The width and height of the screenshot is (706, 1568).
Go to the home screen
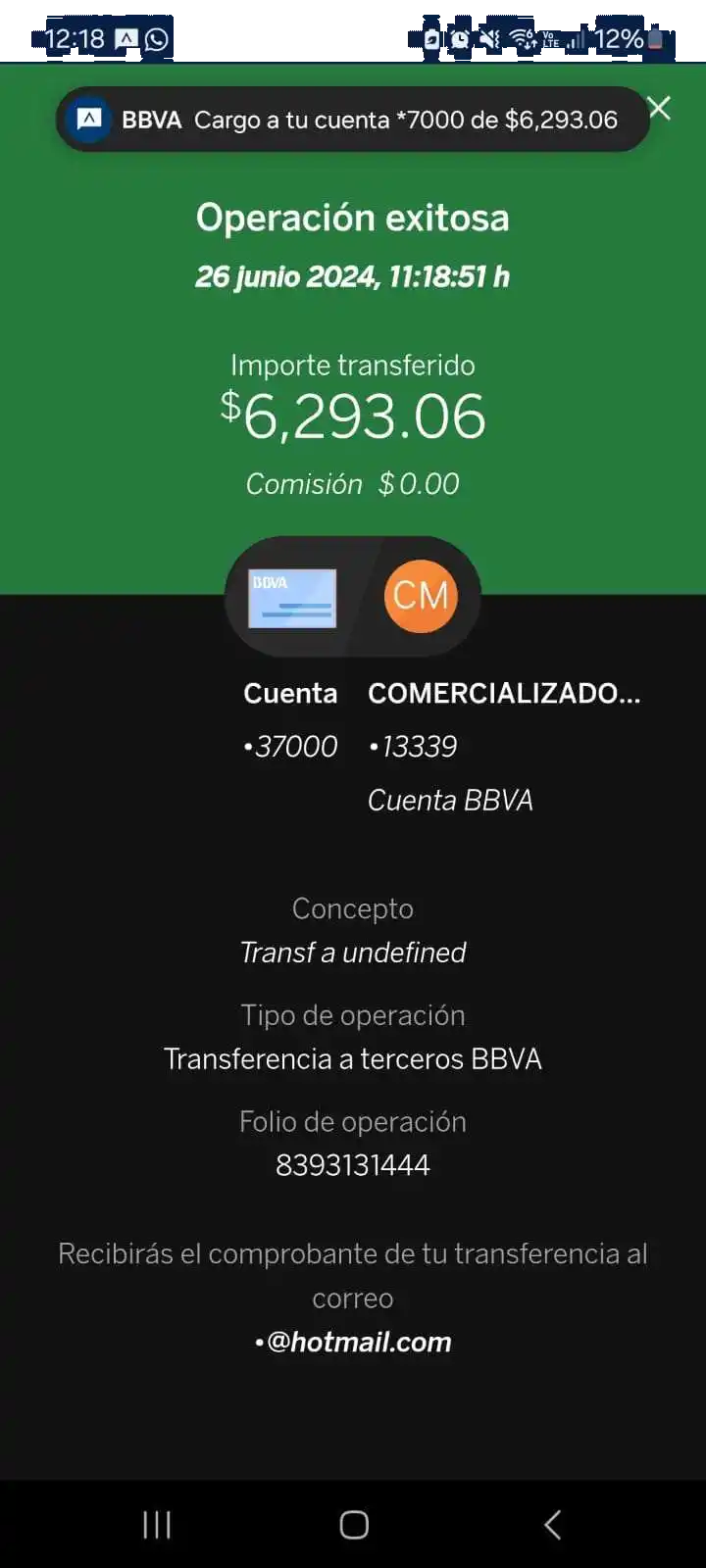pyautogui.click(x=353, y=1524)
